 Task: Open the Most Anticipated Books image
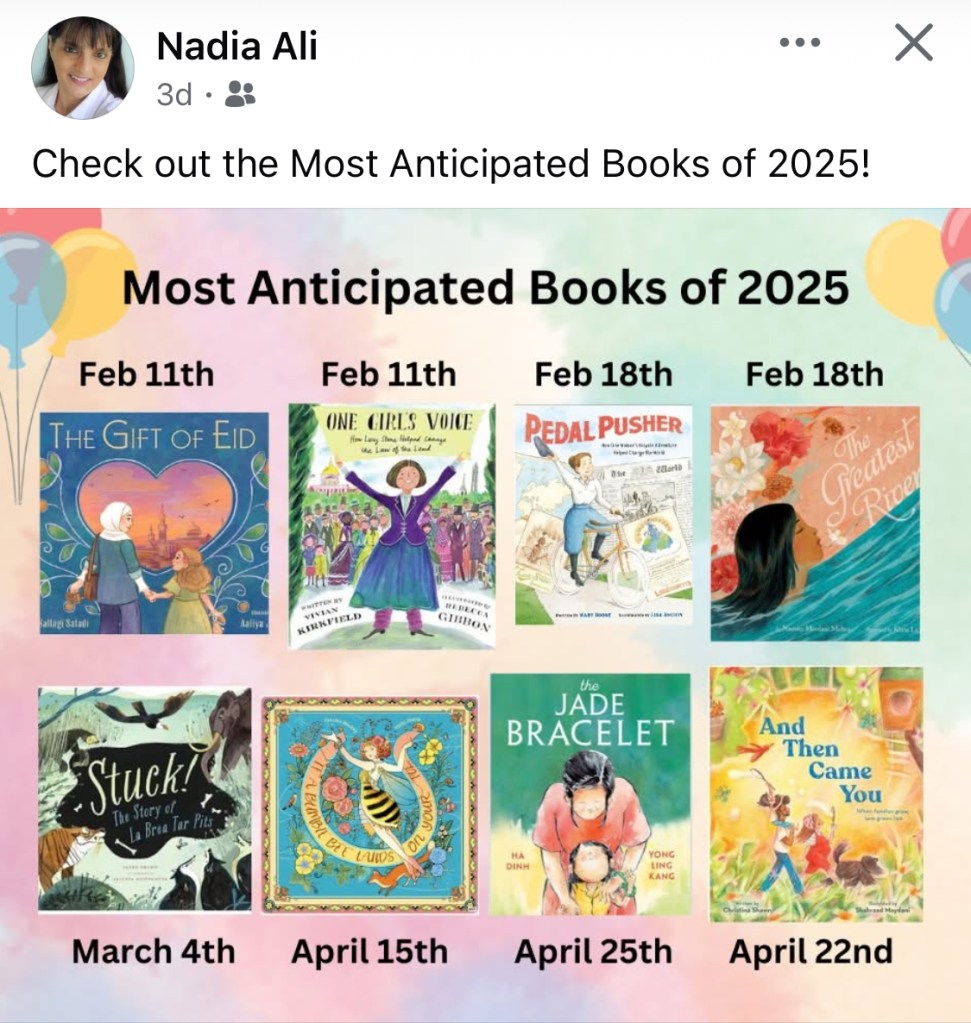tap(485, 610)
